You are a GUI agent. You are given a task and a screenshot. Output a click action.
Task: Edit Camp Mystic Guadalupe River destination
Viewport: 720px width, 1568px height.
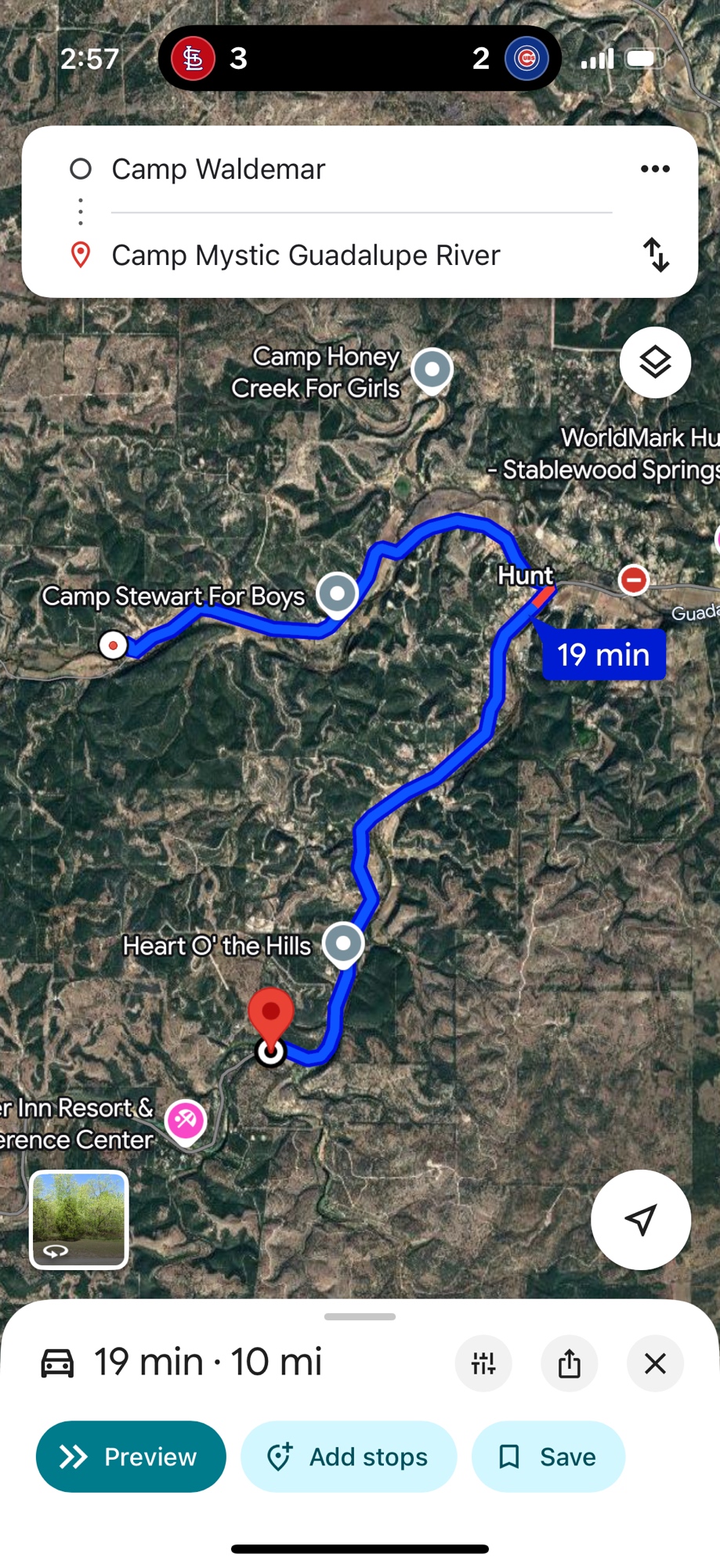306,256
